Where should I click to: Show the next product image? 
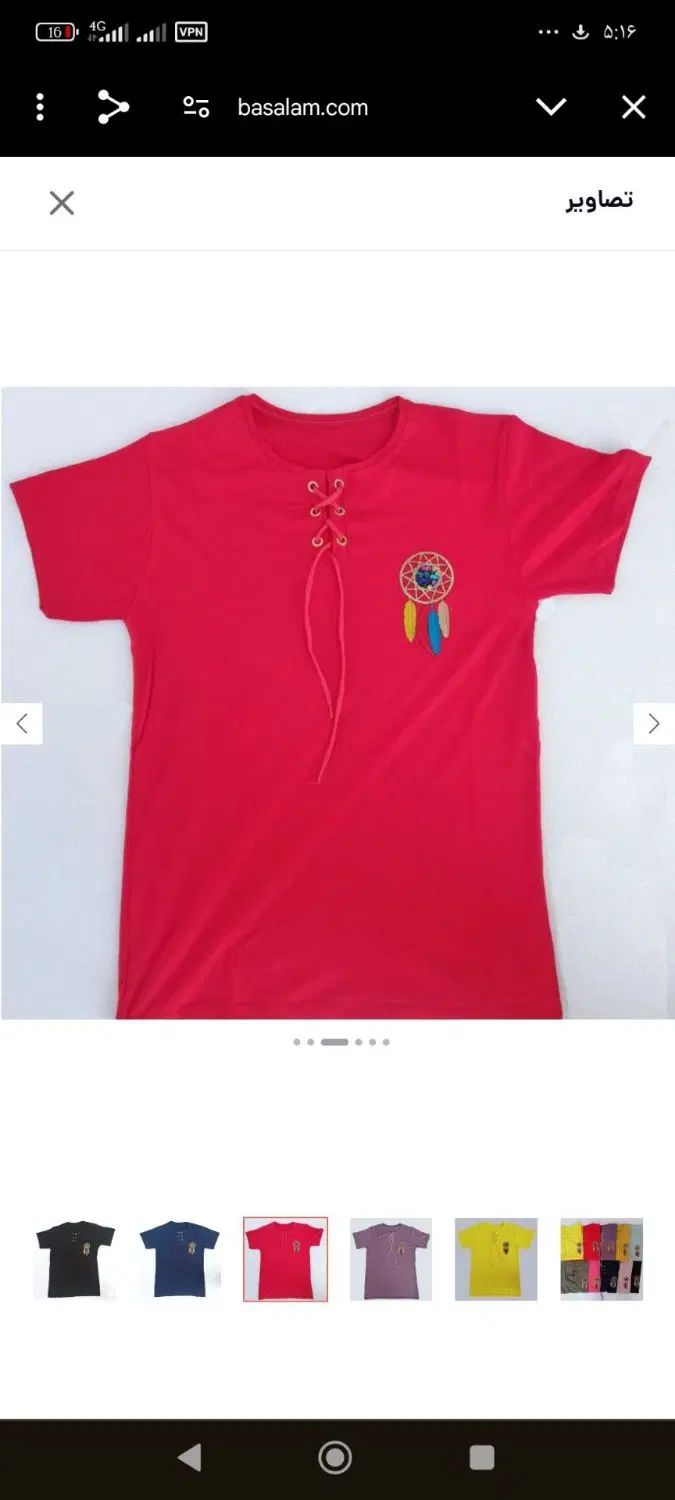(653, 723)
